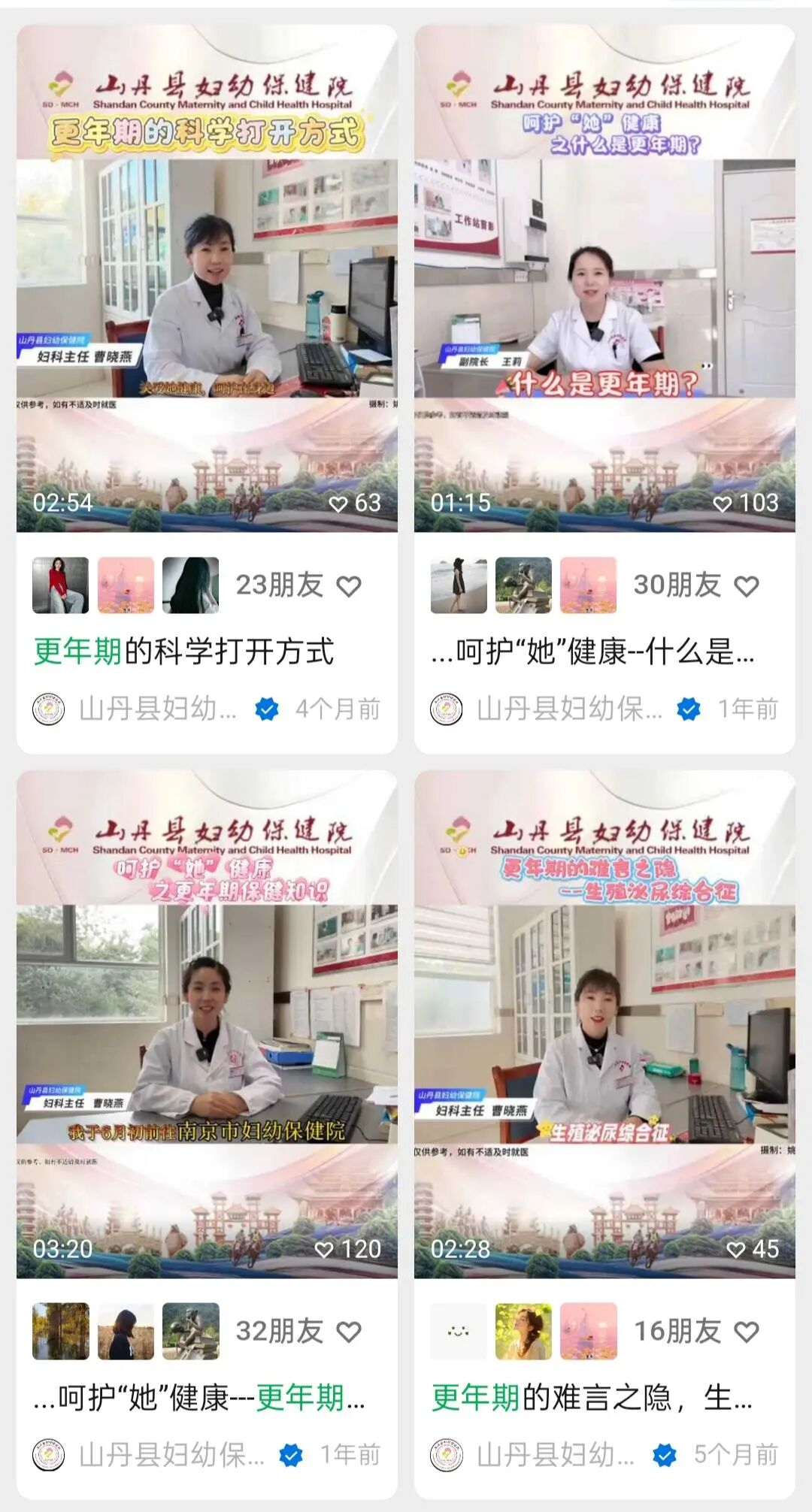The image size is (812, 1512).
Task: Like the video with 23朋友
Action: (x=349, y=586)
